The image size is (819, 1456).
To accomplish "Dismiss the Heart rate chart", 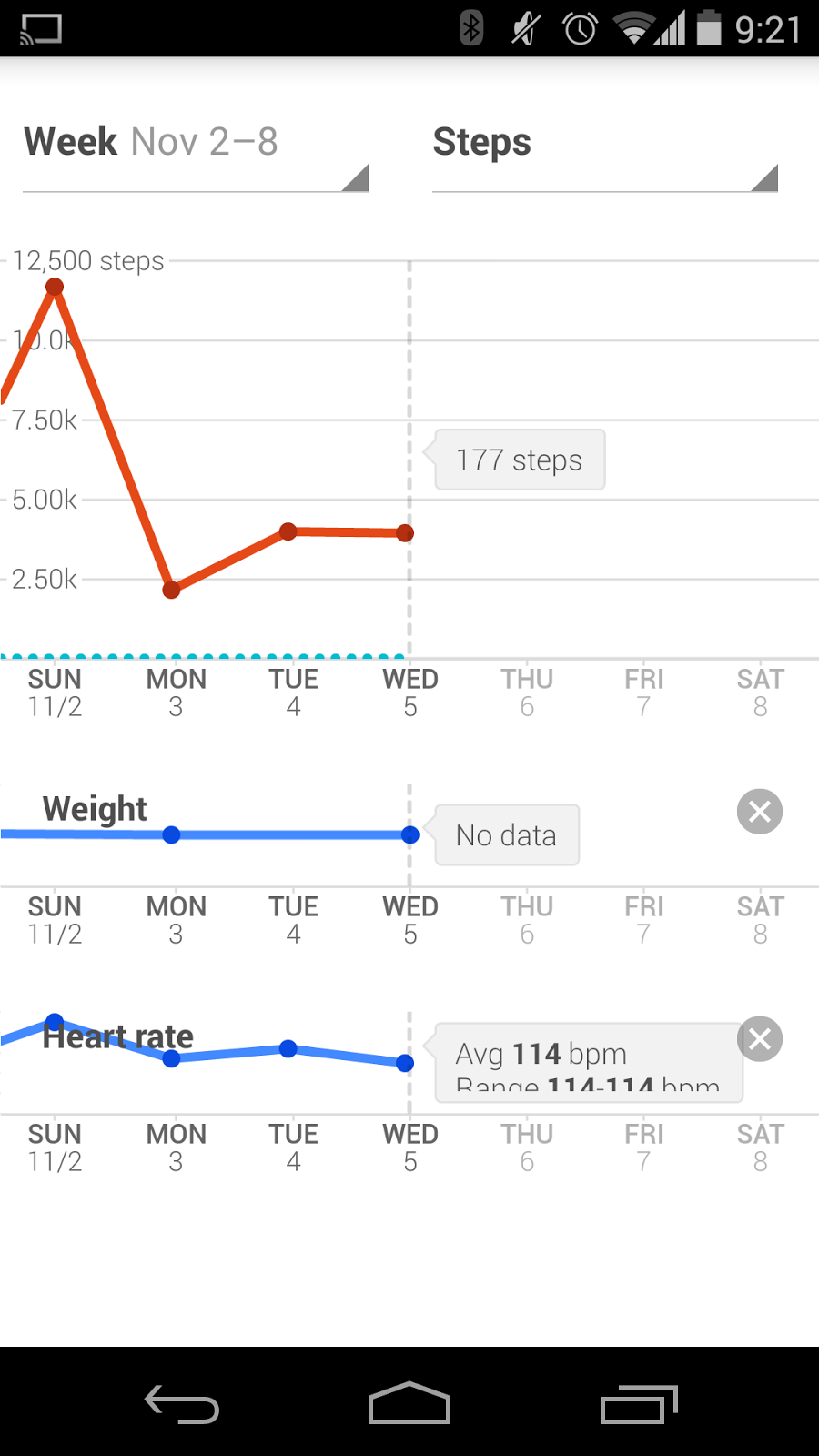I will [x=760, y=1039].
